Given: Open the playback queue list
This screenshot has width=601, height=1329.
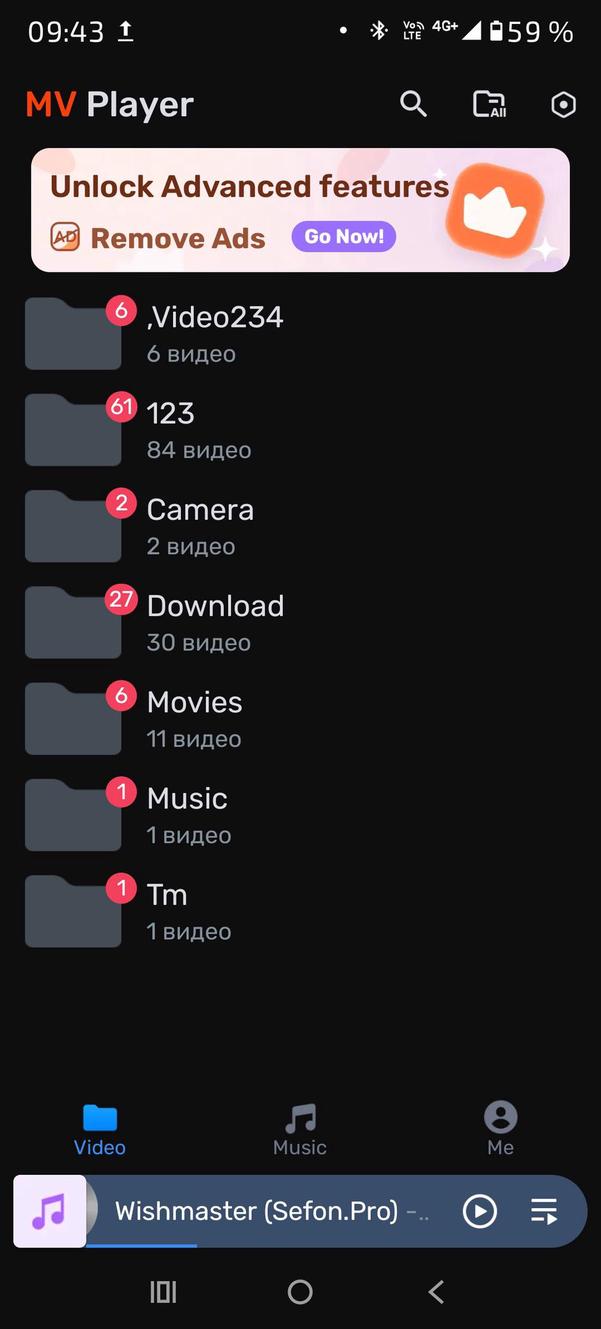Looking at the screenshot, I should [x=544, y=1212].
